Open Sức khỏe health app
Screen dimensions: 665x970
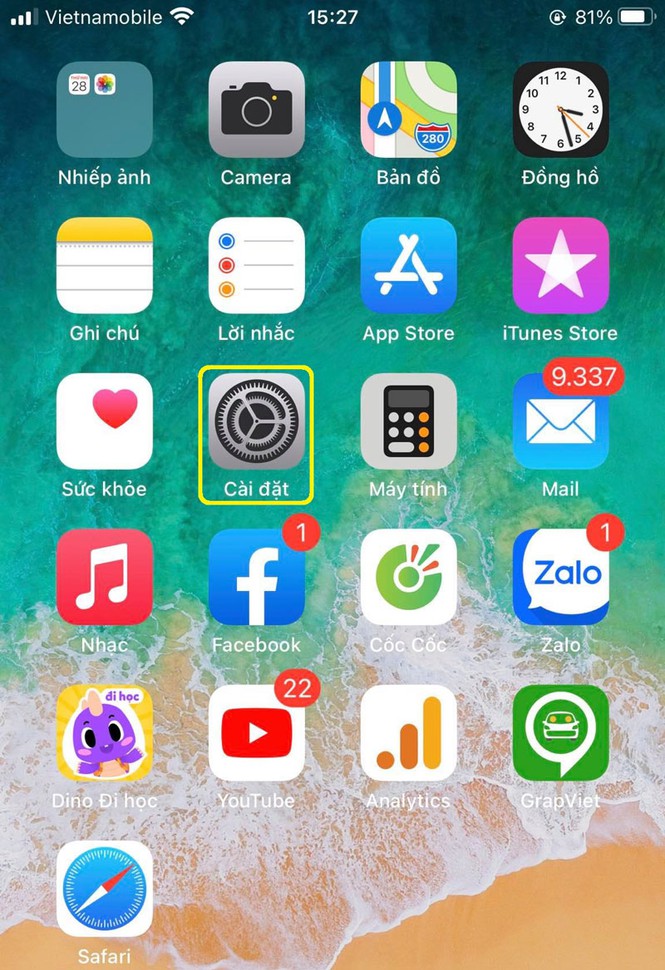(105, 422)
